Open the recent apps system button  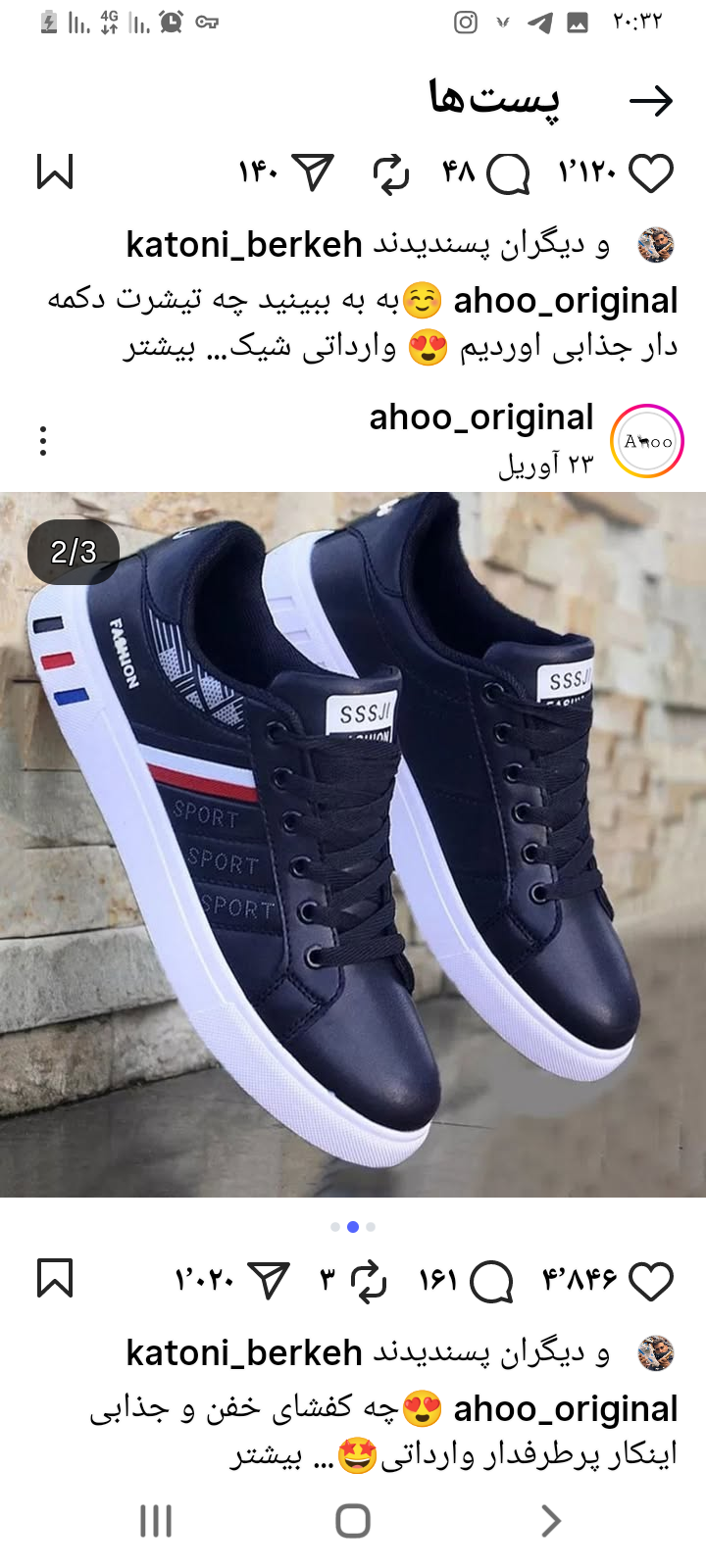click(156, 1521)
